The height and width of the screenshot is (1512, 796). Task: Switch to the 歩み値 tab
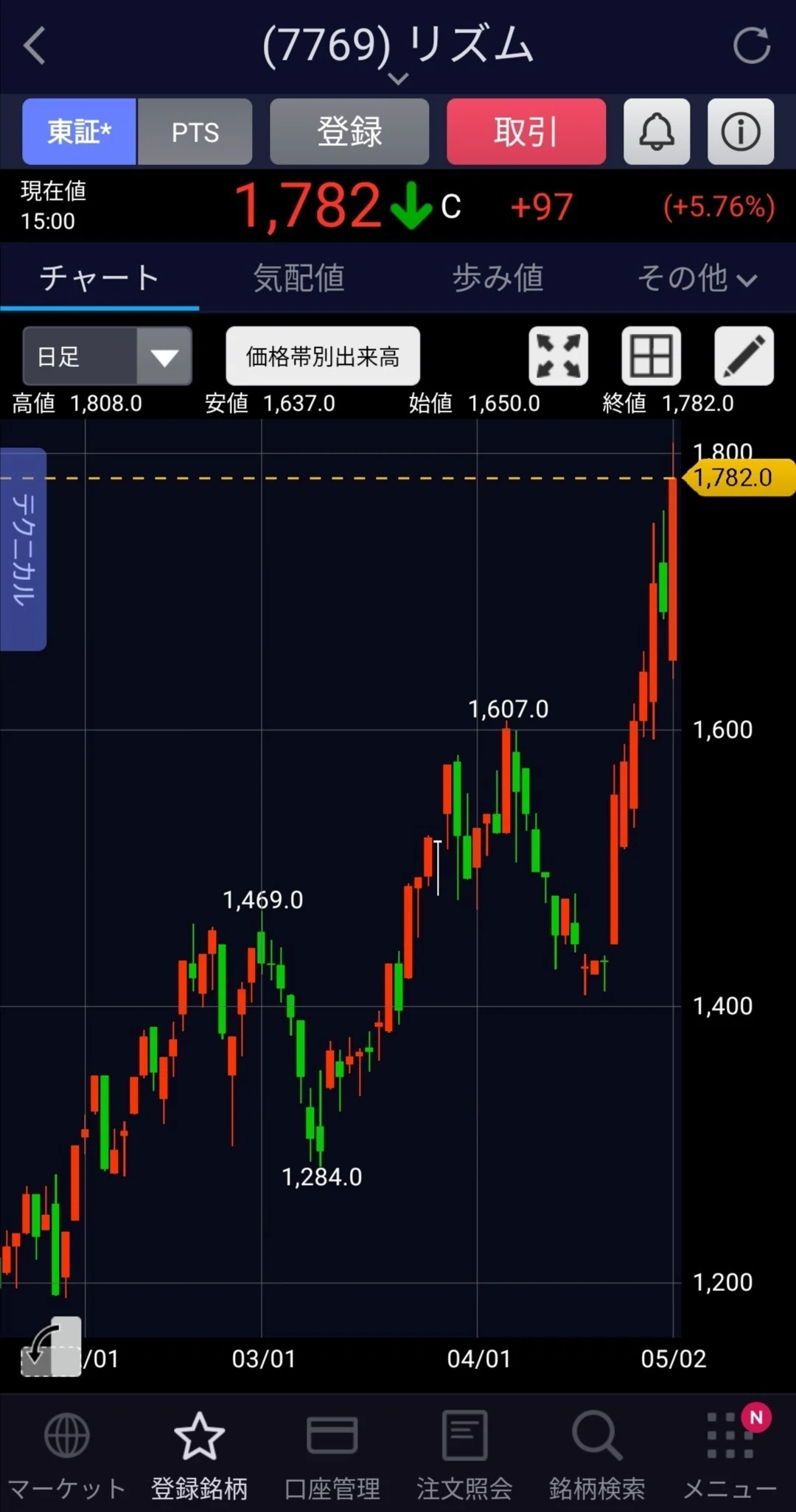(x=497, y=278)
